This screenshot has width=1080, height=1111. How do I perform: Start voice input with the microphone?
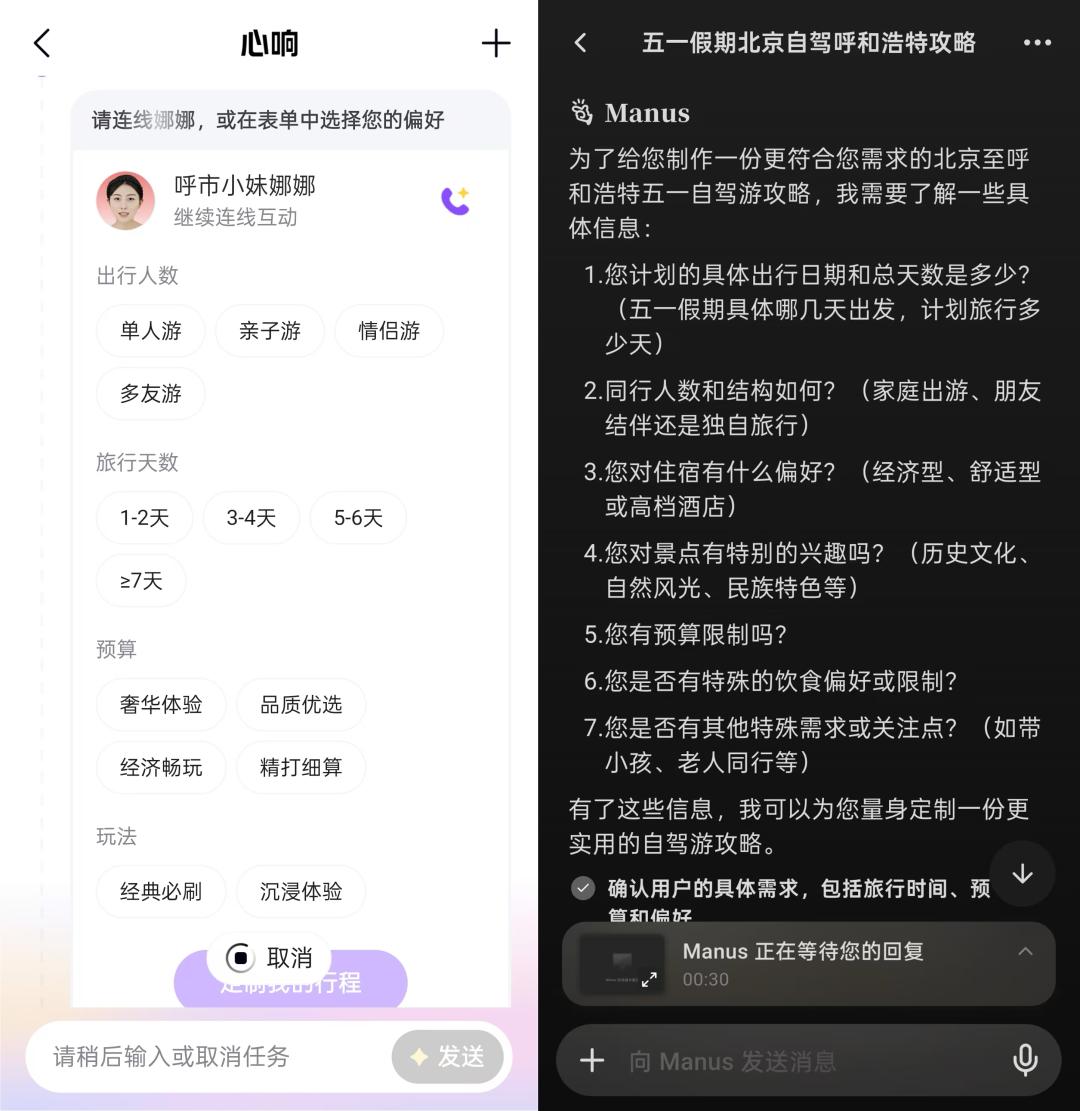pyautogui.click(x=1025, y=1061)
